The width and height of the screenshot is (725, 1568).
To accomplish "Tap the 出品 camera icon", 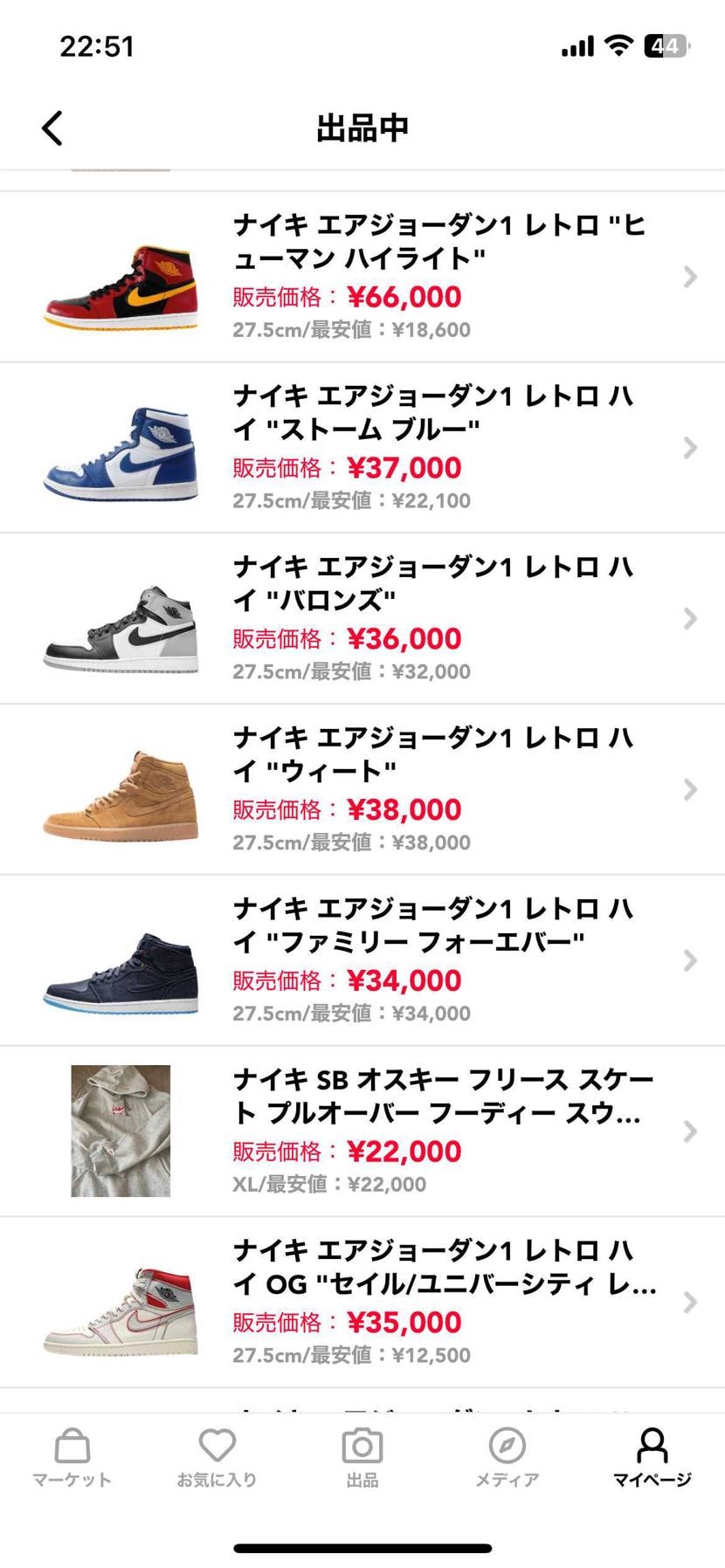I will (362, 1449).
